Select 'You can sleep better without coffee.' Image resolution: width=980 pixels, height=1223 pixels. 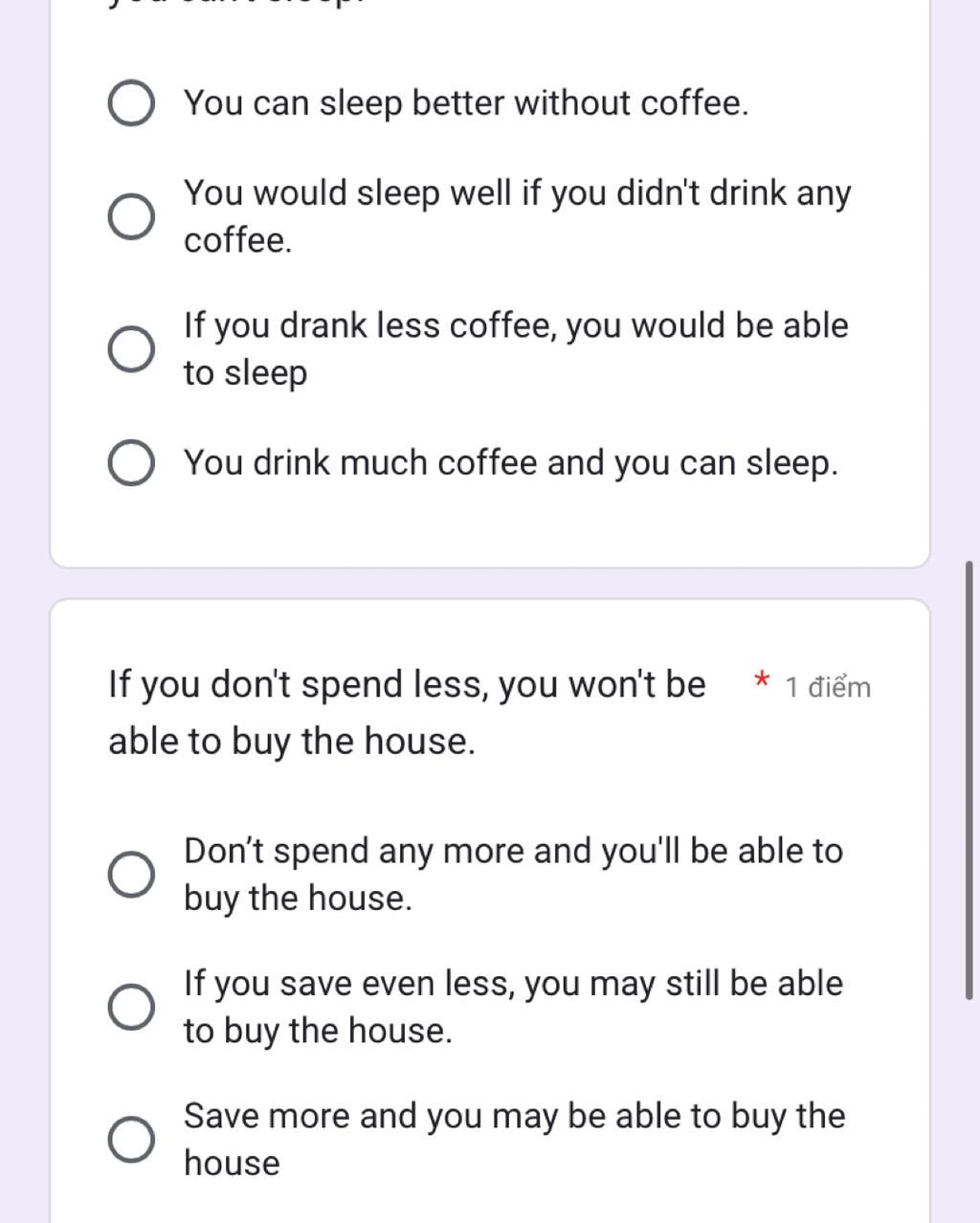[x=131, y=103]
